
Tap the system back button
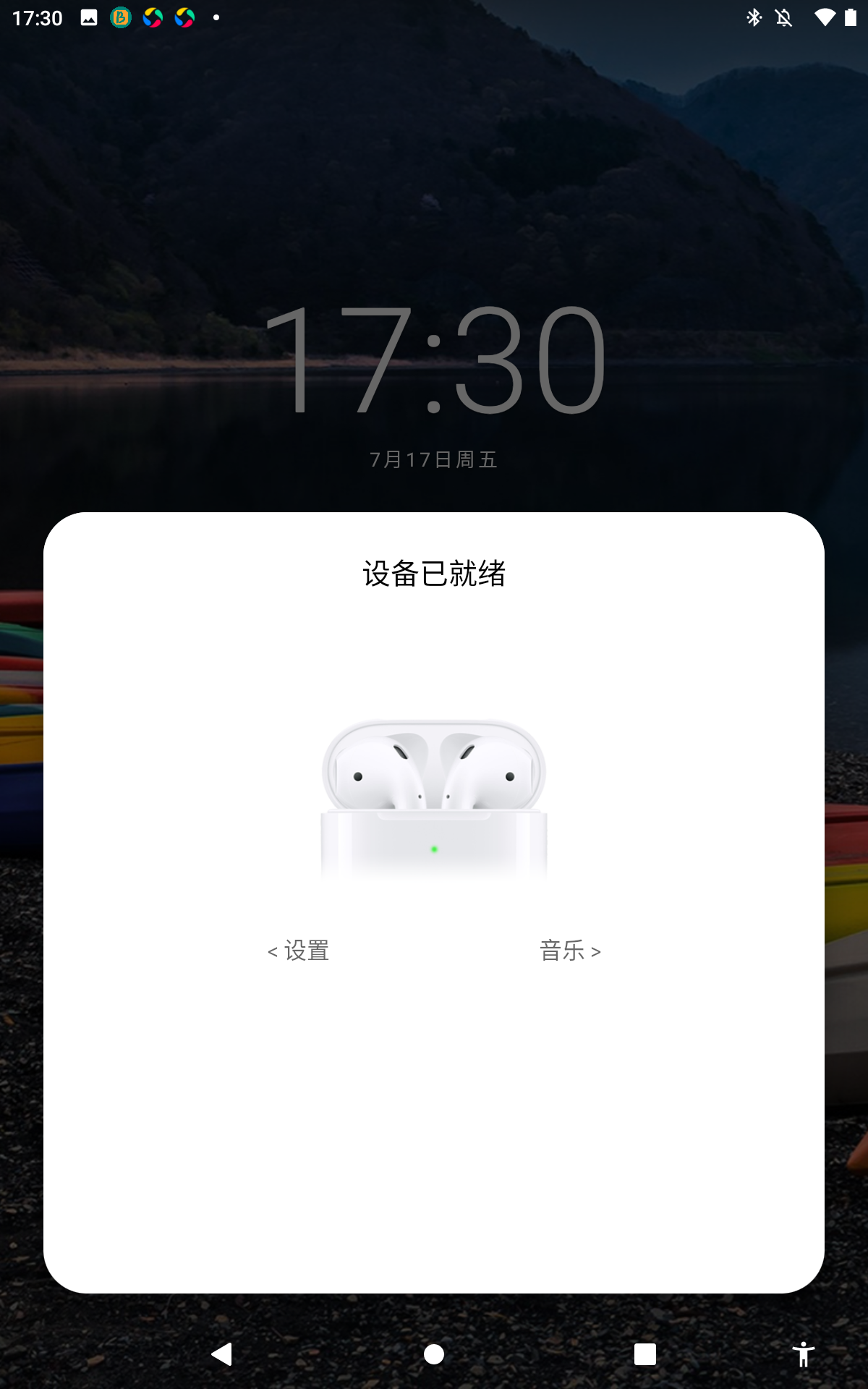(221, 1354)
